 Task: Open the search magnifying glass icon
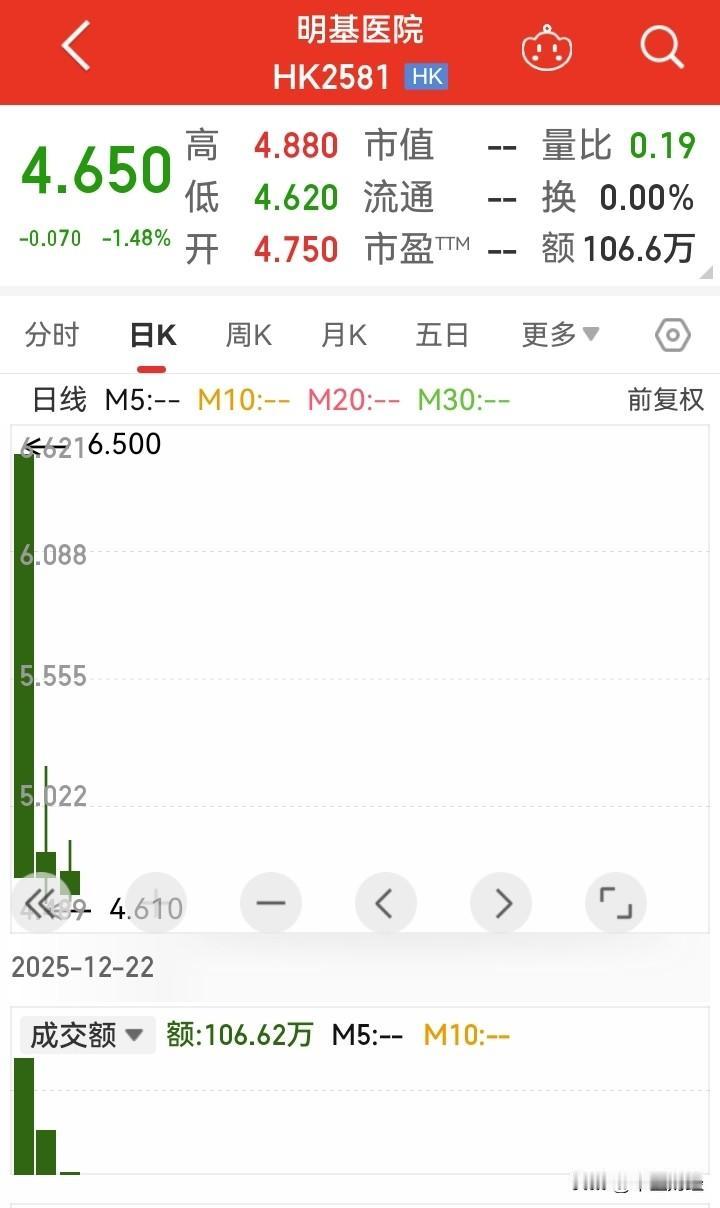[x=660, y=47]
